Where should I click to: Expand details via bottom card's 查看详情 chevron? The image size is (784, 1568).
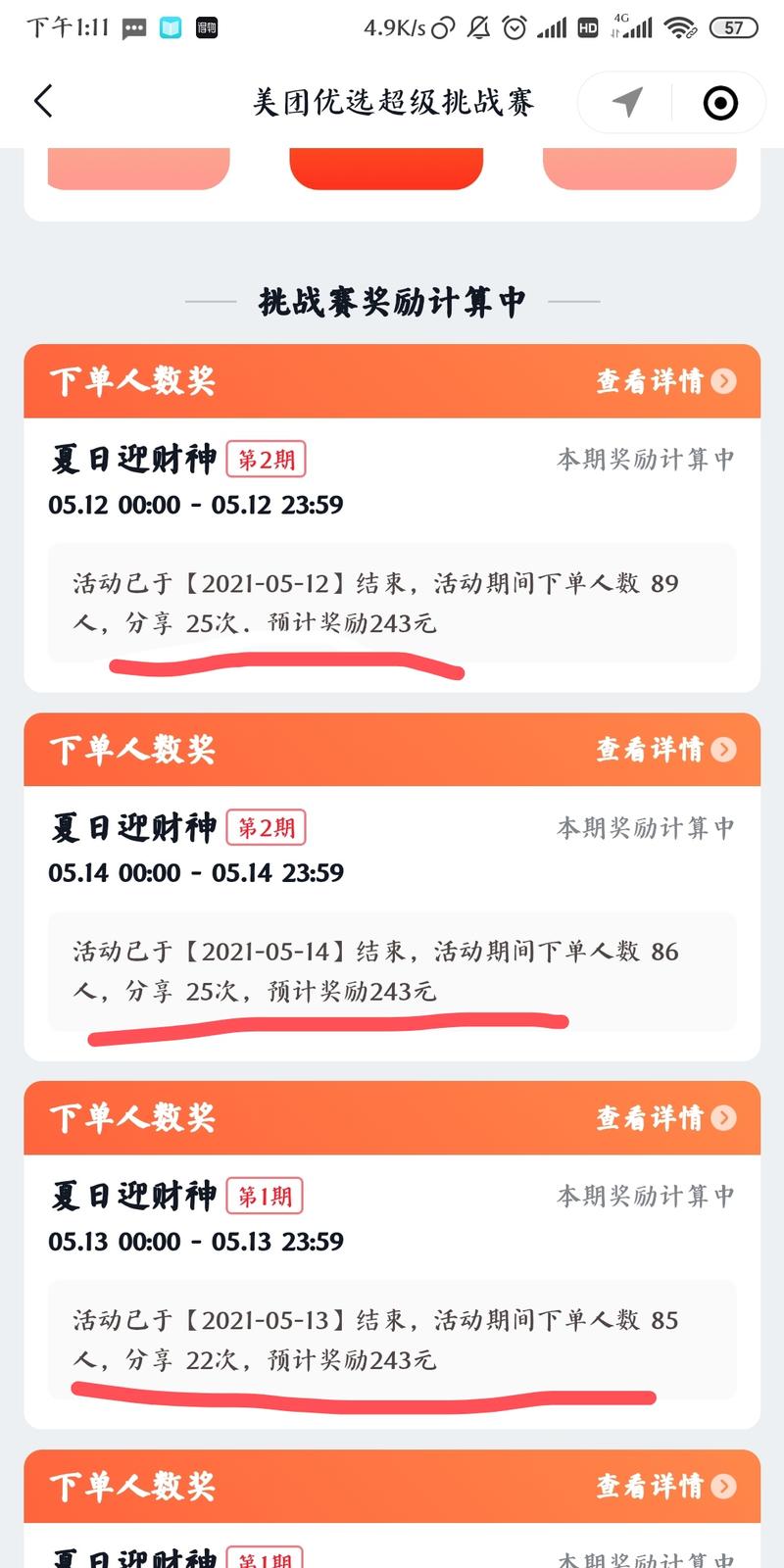(x=724, y=1487)
